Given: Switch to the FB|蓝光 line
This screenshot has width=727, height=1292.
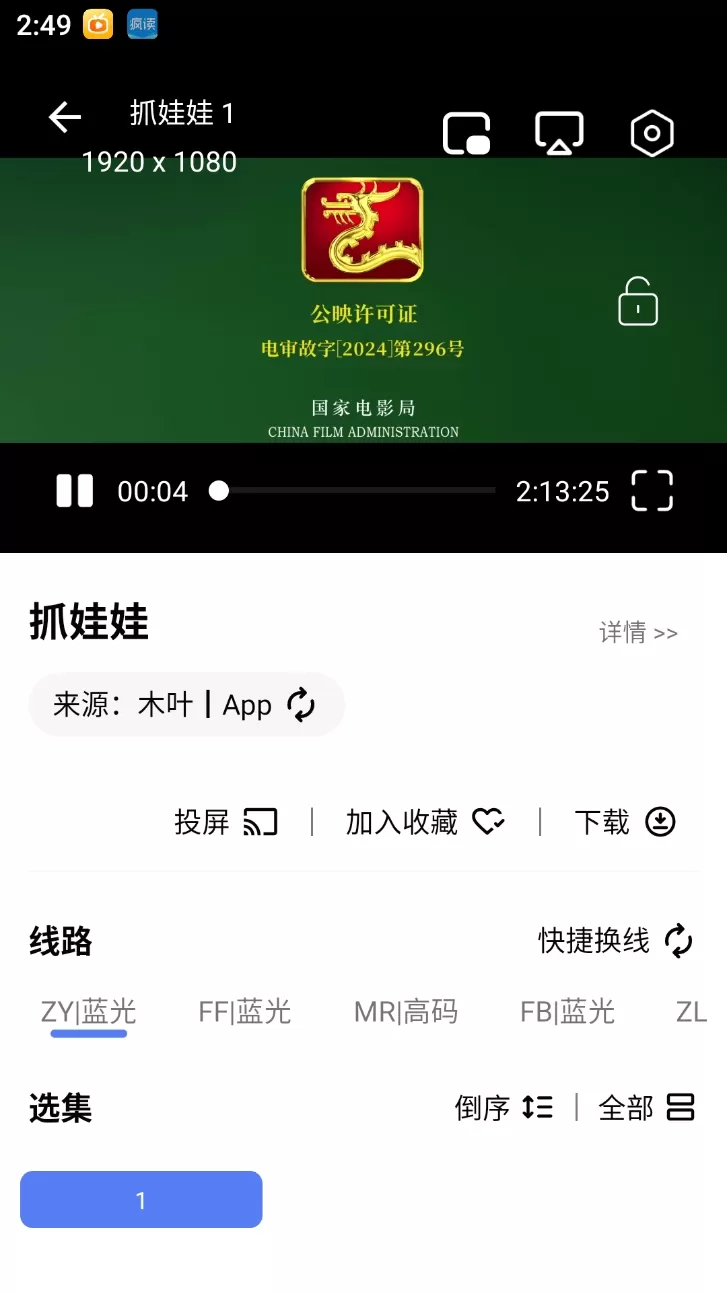Looking at the screenshot, I should [567, 1012].
